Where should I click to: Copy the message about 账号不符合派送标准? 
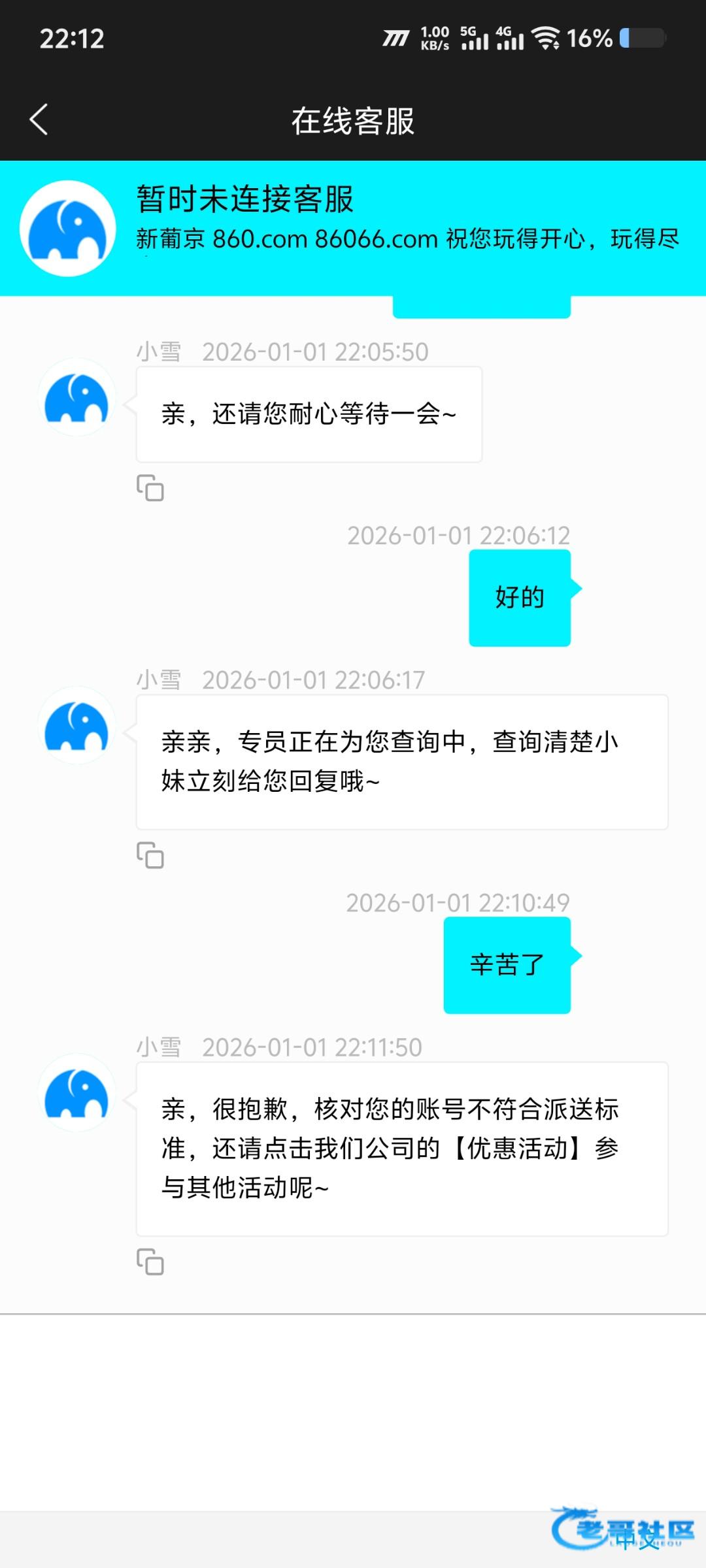tap(150, 1262)
